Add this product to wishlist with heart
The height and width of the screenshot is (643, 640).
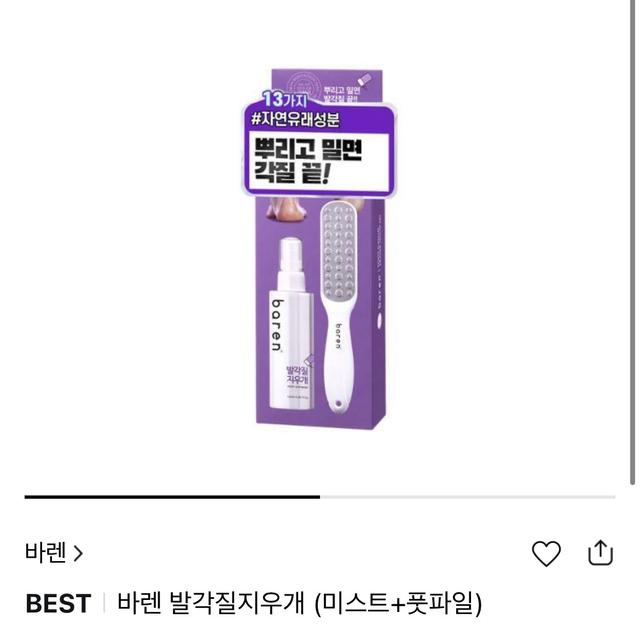coord(546,553)
